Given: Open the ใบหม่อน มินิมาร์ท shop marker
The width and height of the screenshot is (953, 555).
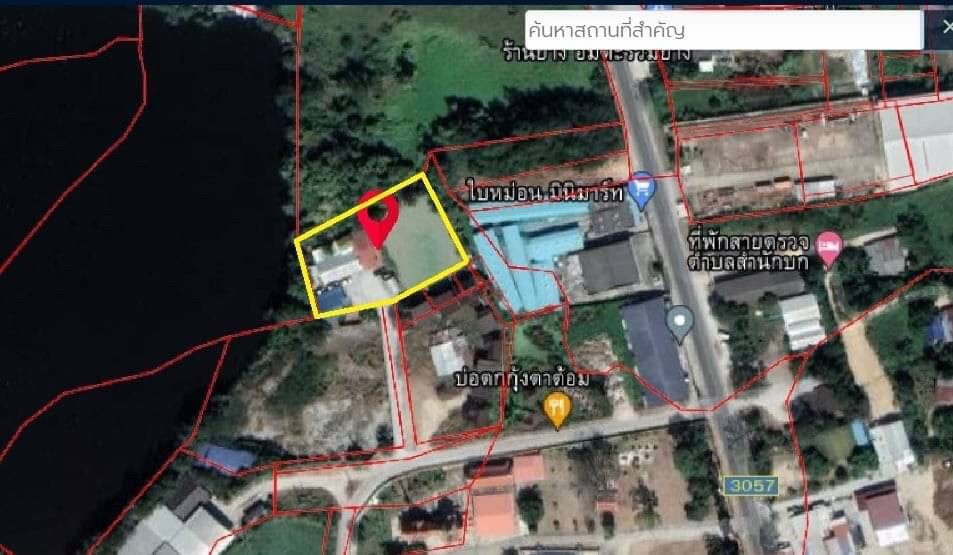Looking at the screenshot, I should coord(642,187).
